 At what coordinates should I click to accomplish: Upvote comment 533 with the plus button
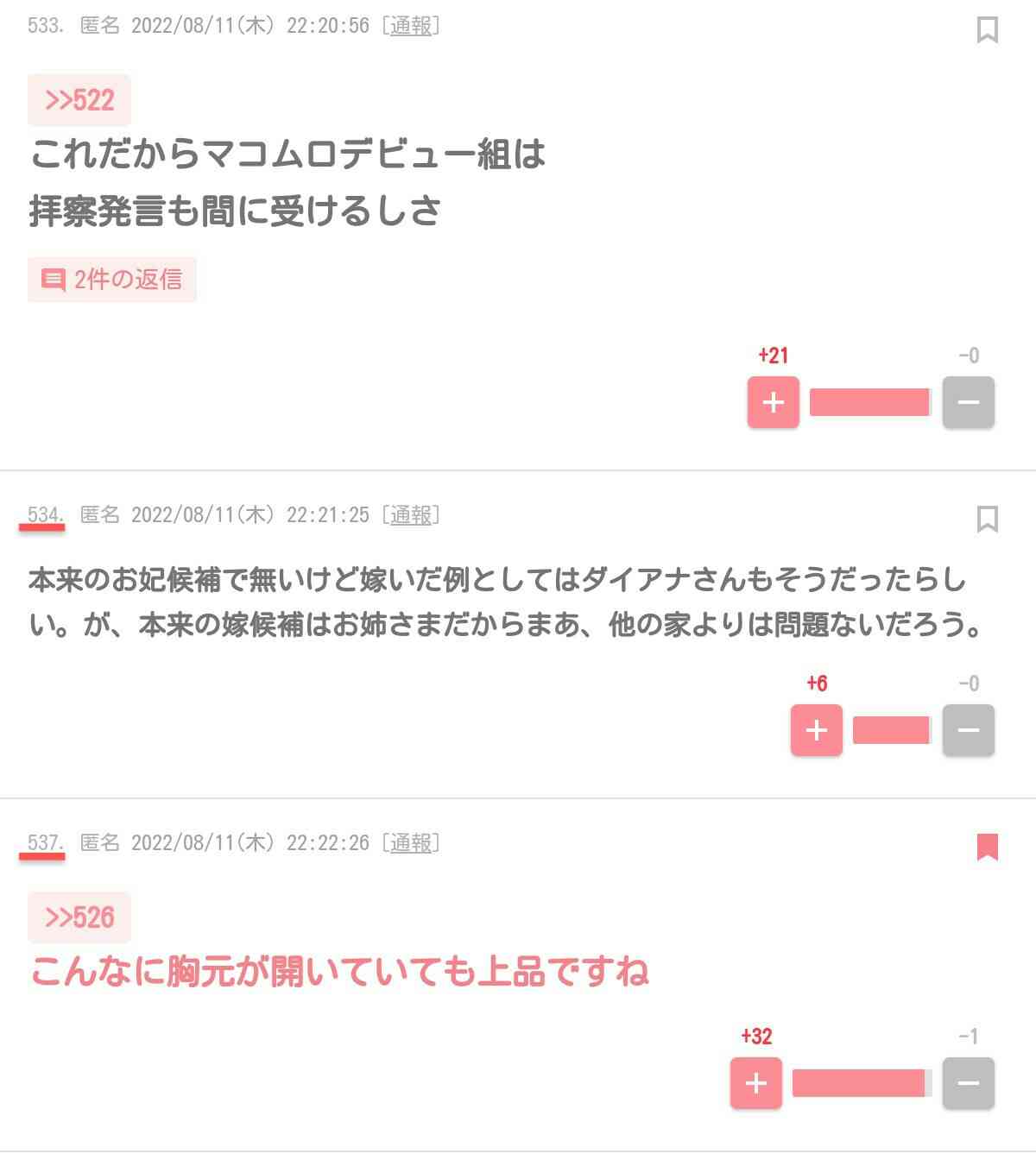click(x=773, y=402)
